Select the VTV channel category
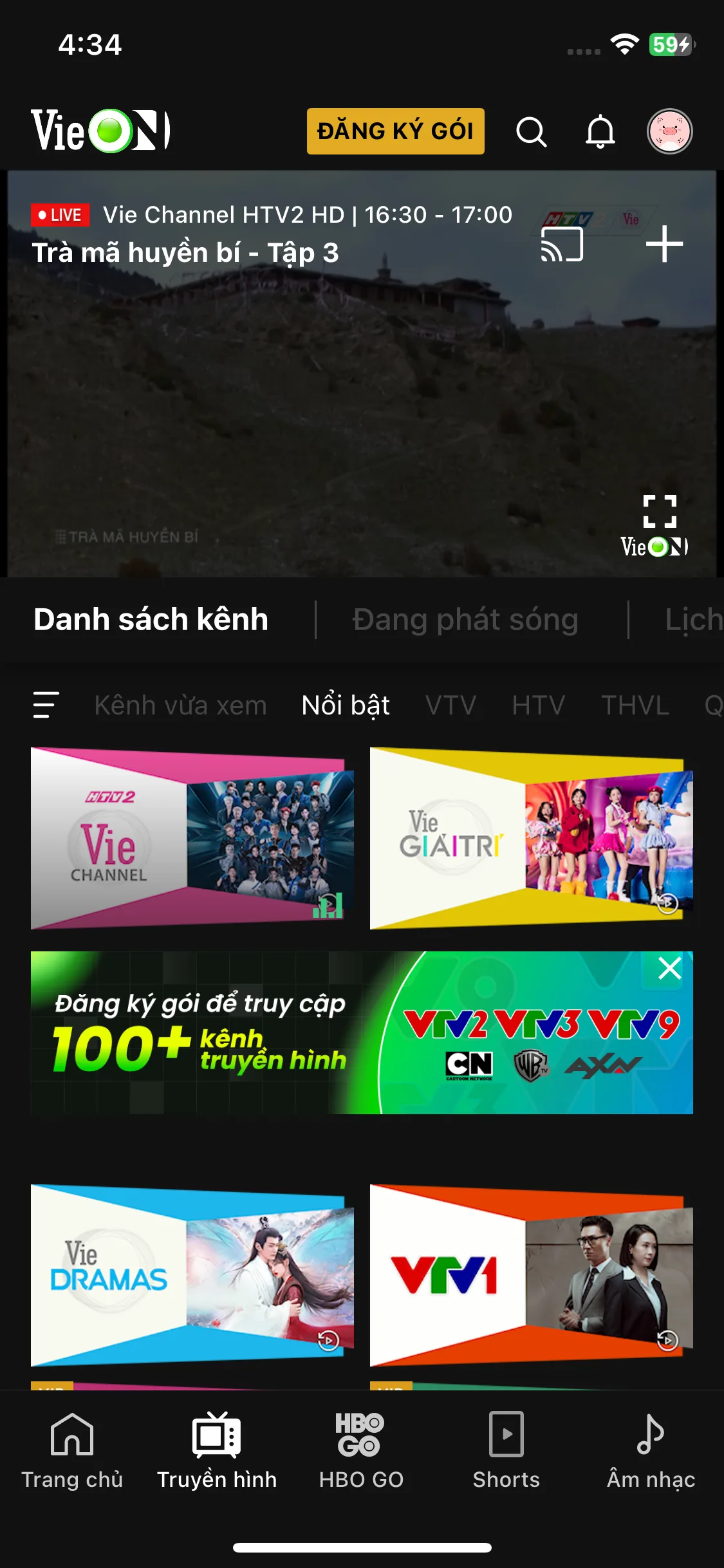The image size is (724, 1568). [450, 705]
